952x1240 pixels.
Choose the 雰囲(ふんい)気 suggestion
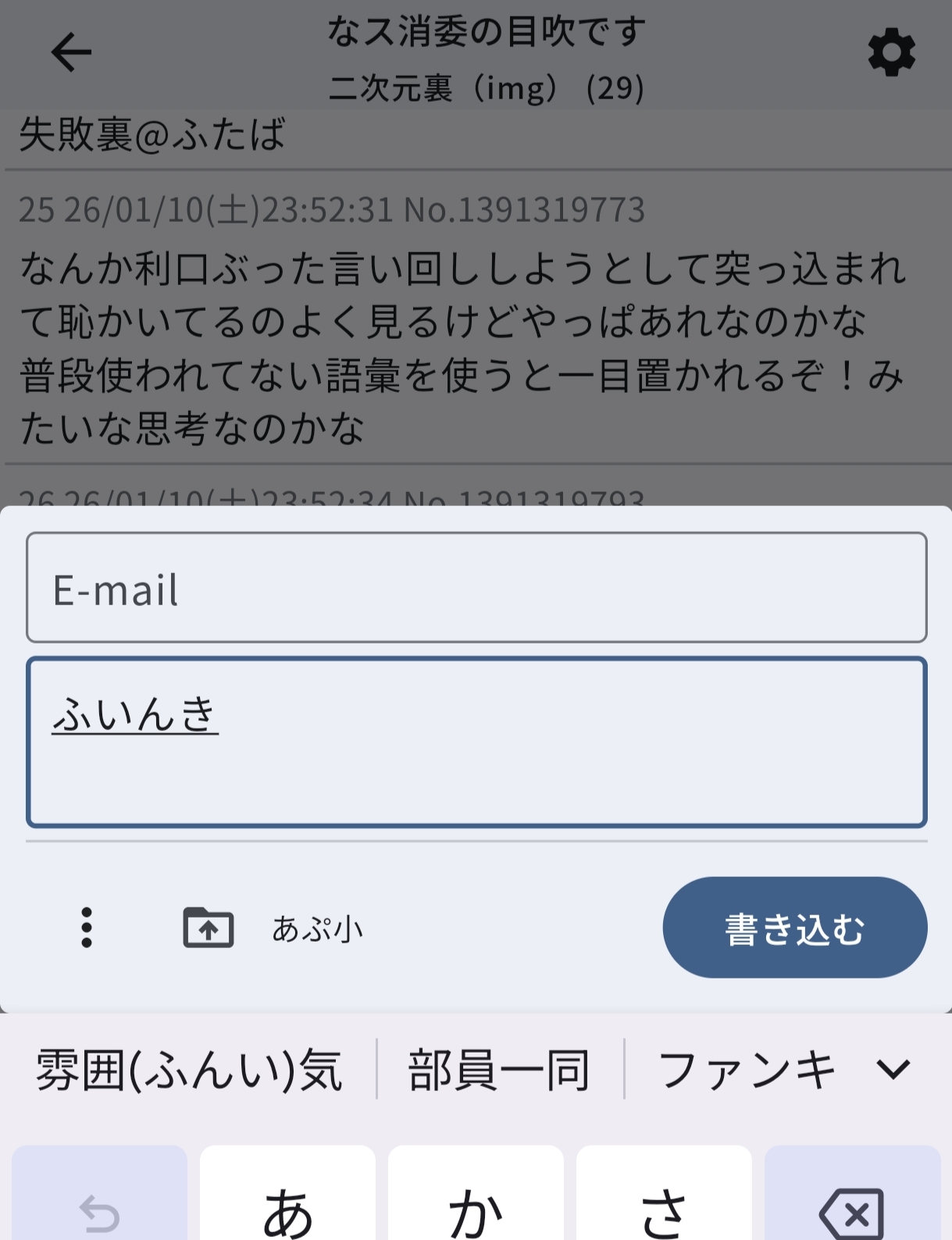189,1069
